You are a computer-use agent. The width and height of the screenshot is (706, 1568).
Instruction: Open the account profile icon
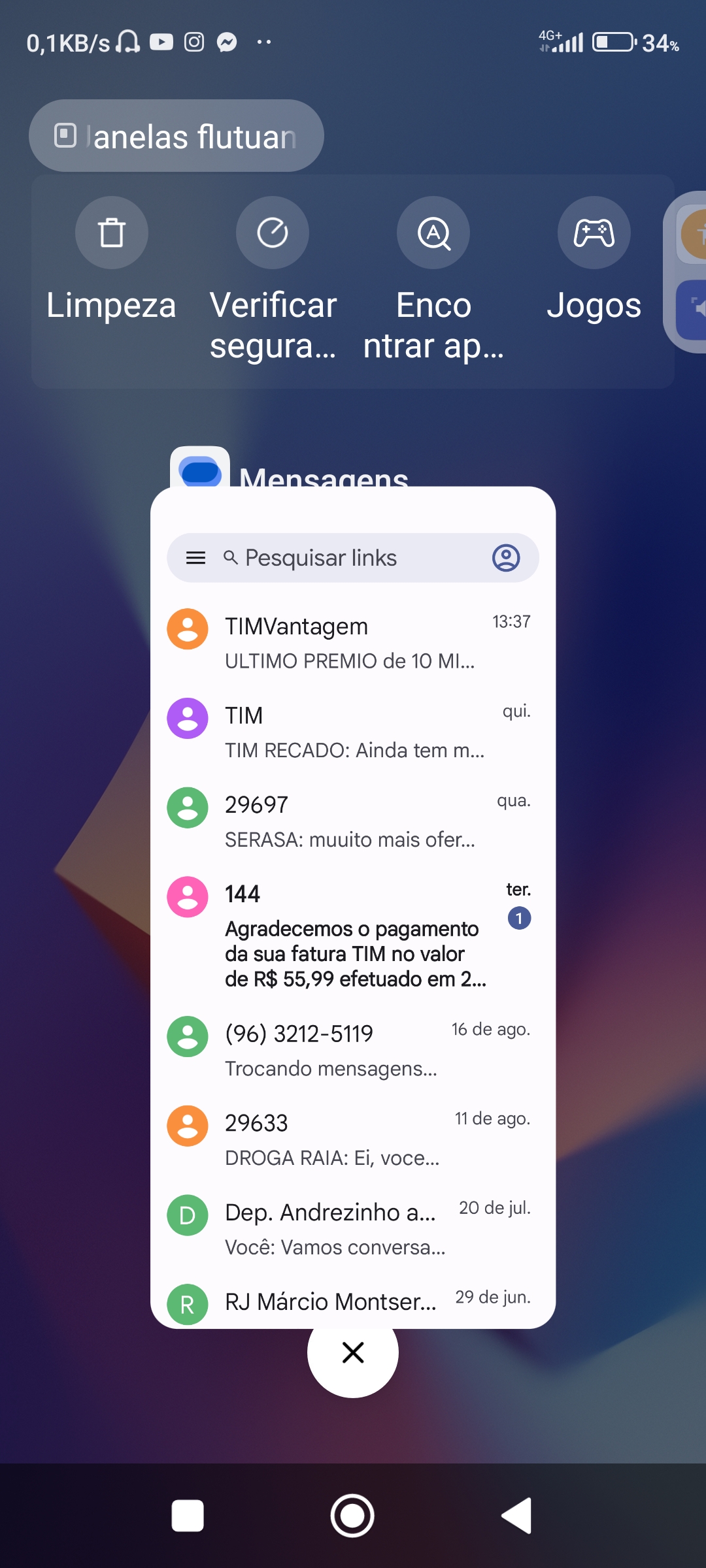coord(505,558)
